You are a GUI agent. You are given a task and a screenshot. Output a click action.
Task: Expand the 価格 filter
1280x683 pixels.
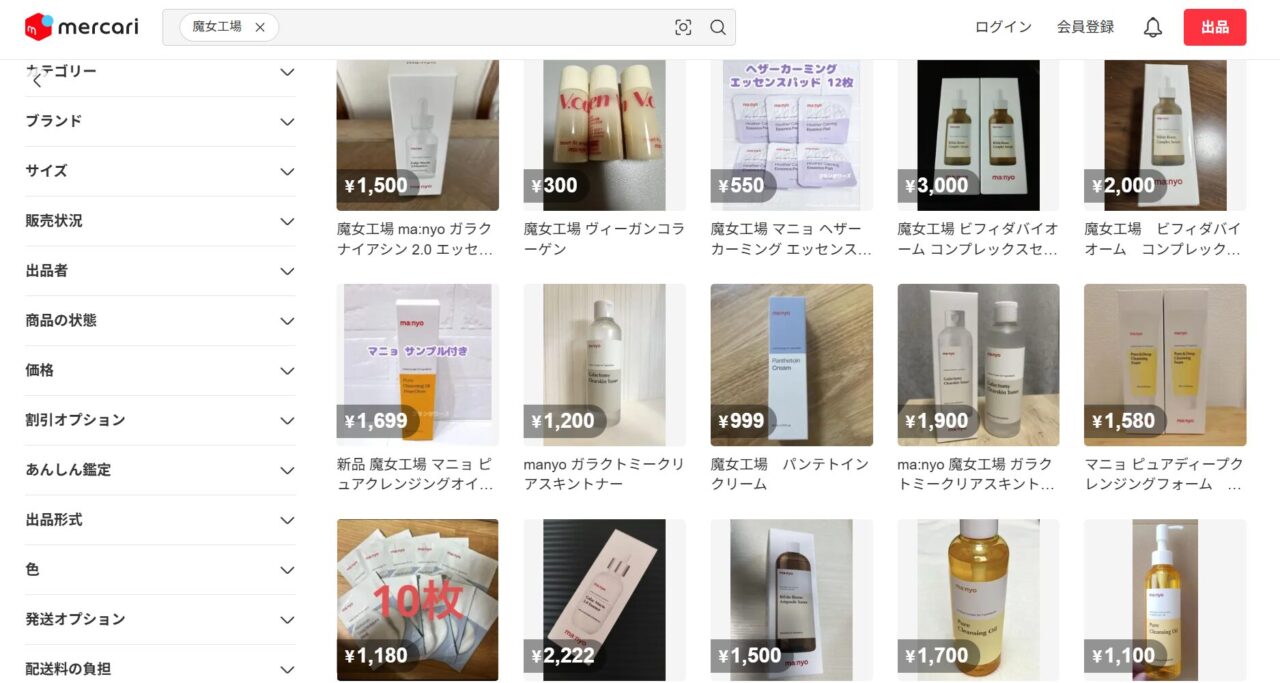(160, 371)
